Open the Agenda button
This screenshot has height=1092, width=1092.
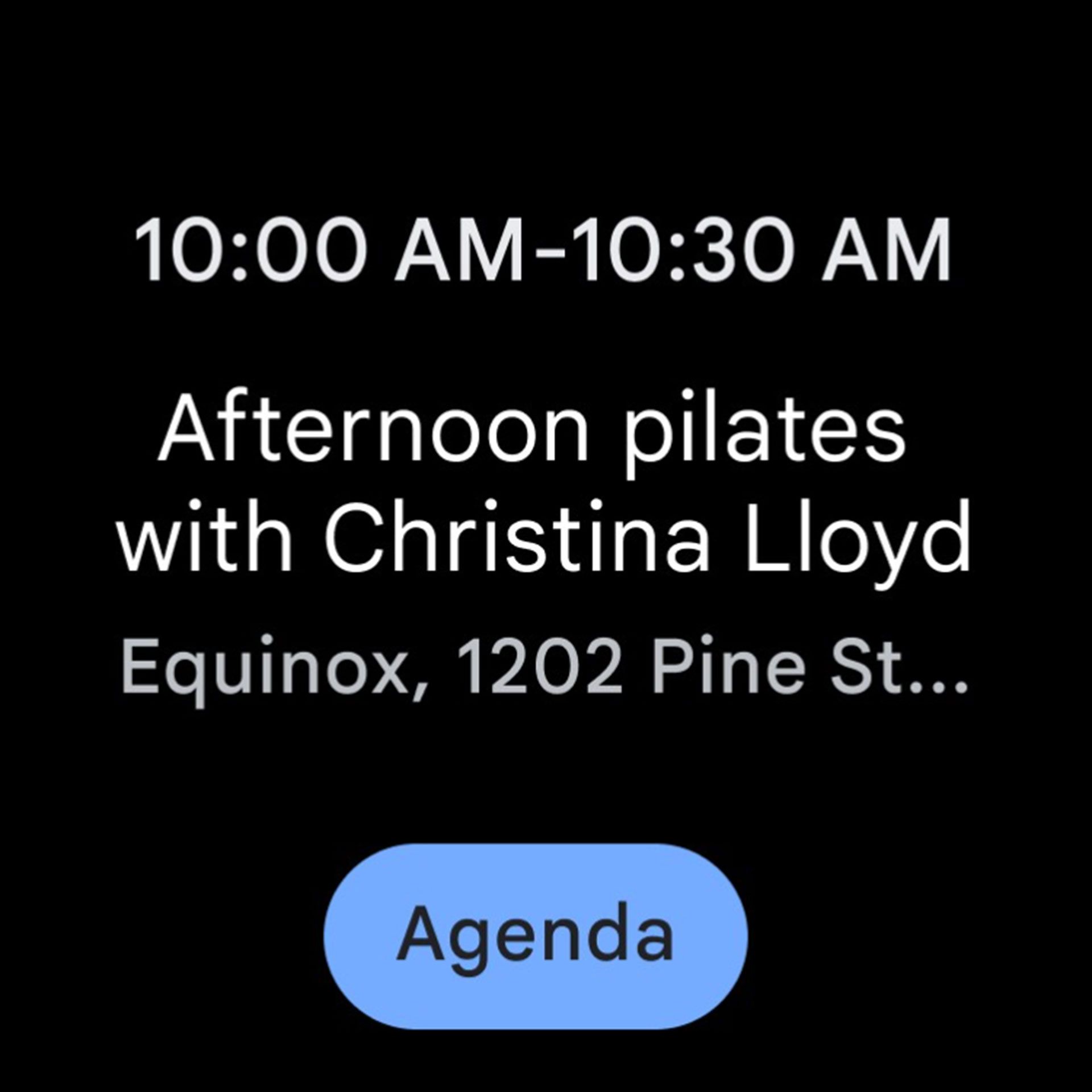[535, 936]
